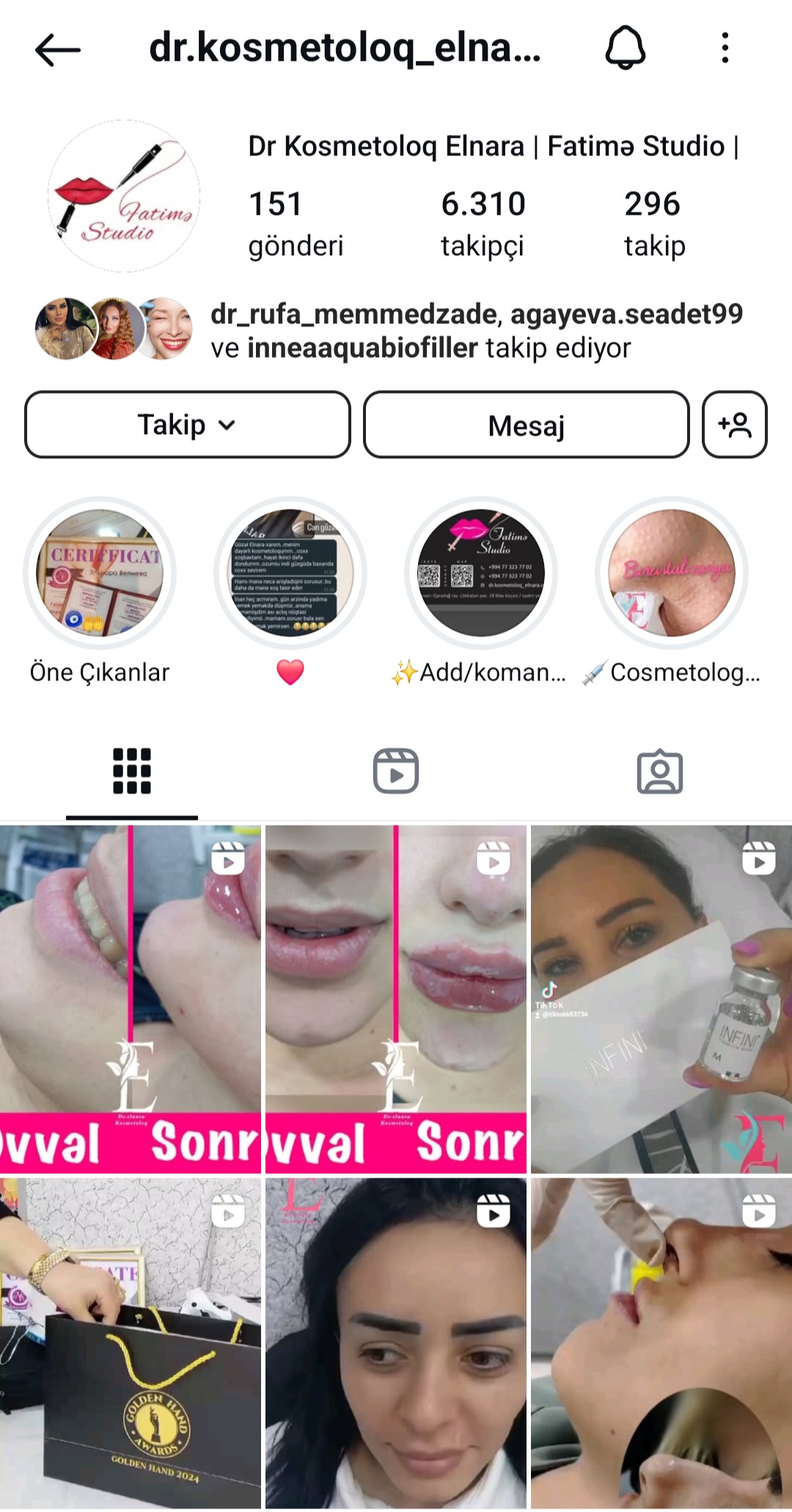Open the Add/koman... story highlight
This screenshot has height=1512, width=792.
click(x=481, y=573)
